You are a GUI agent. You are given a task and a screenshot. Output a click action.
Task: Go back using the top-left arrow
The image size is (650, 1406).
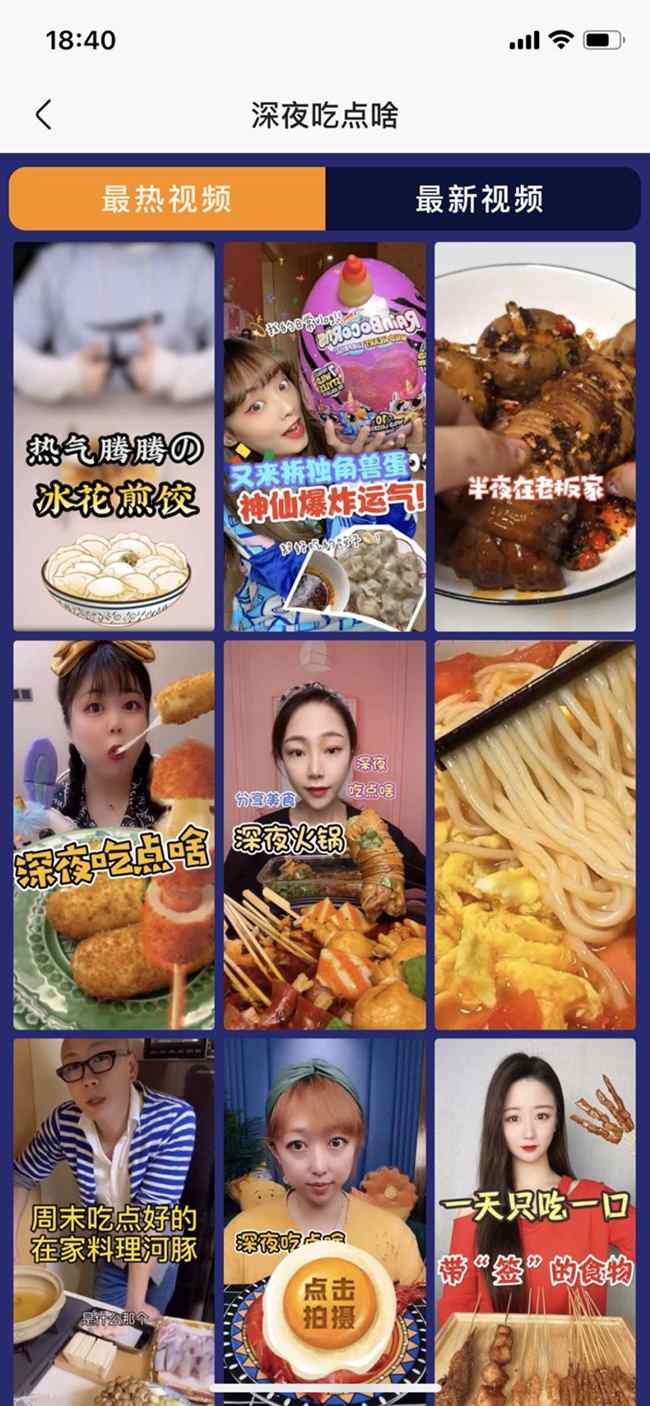pos(43,115)
